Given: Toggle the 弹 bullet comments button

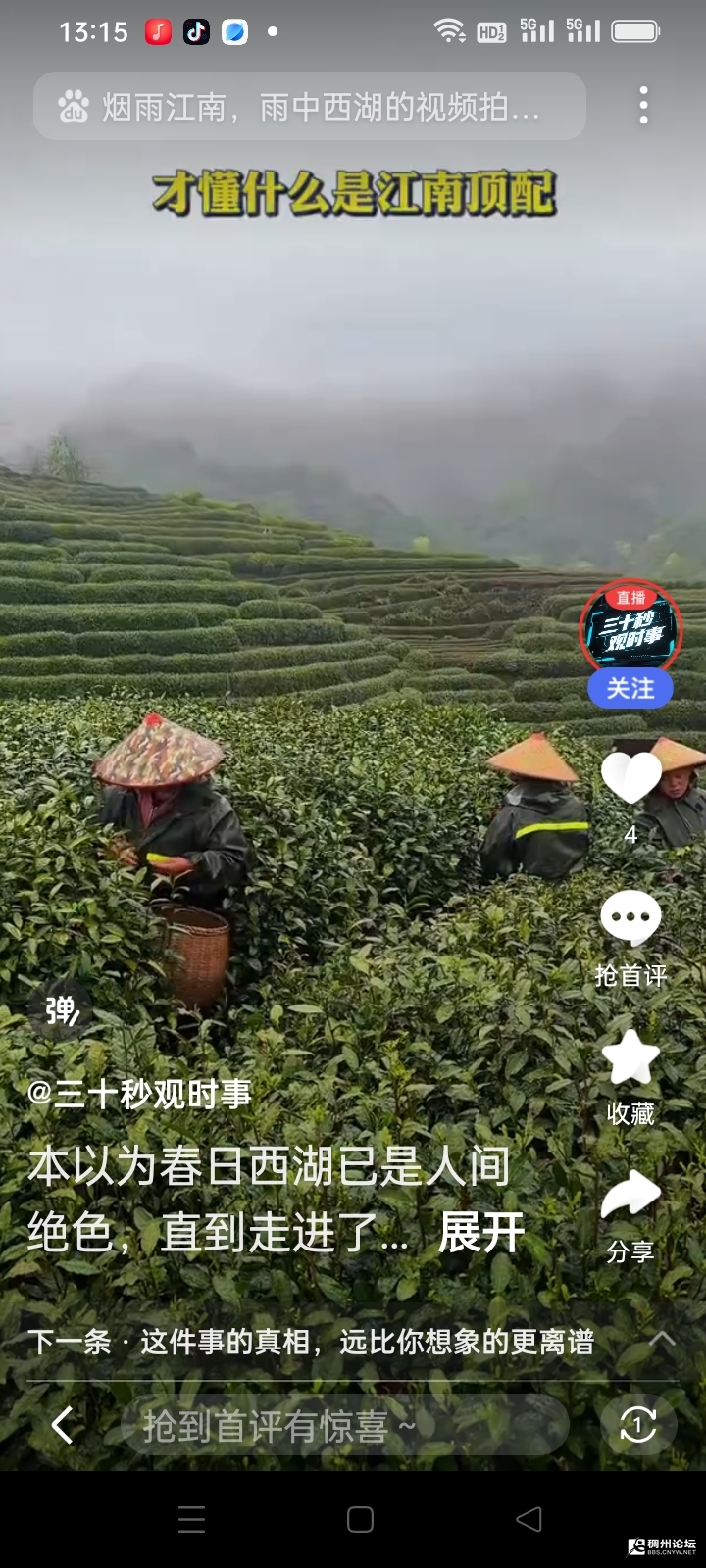Looking at the screenshot, I should click(x=63, y=1010).
